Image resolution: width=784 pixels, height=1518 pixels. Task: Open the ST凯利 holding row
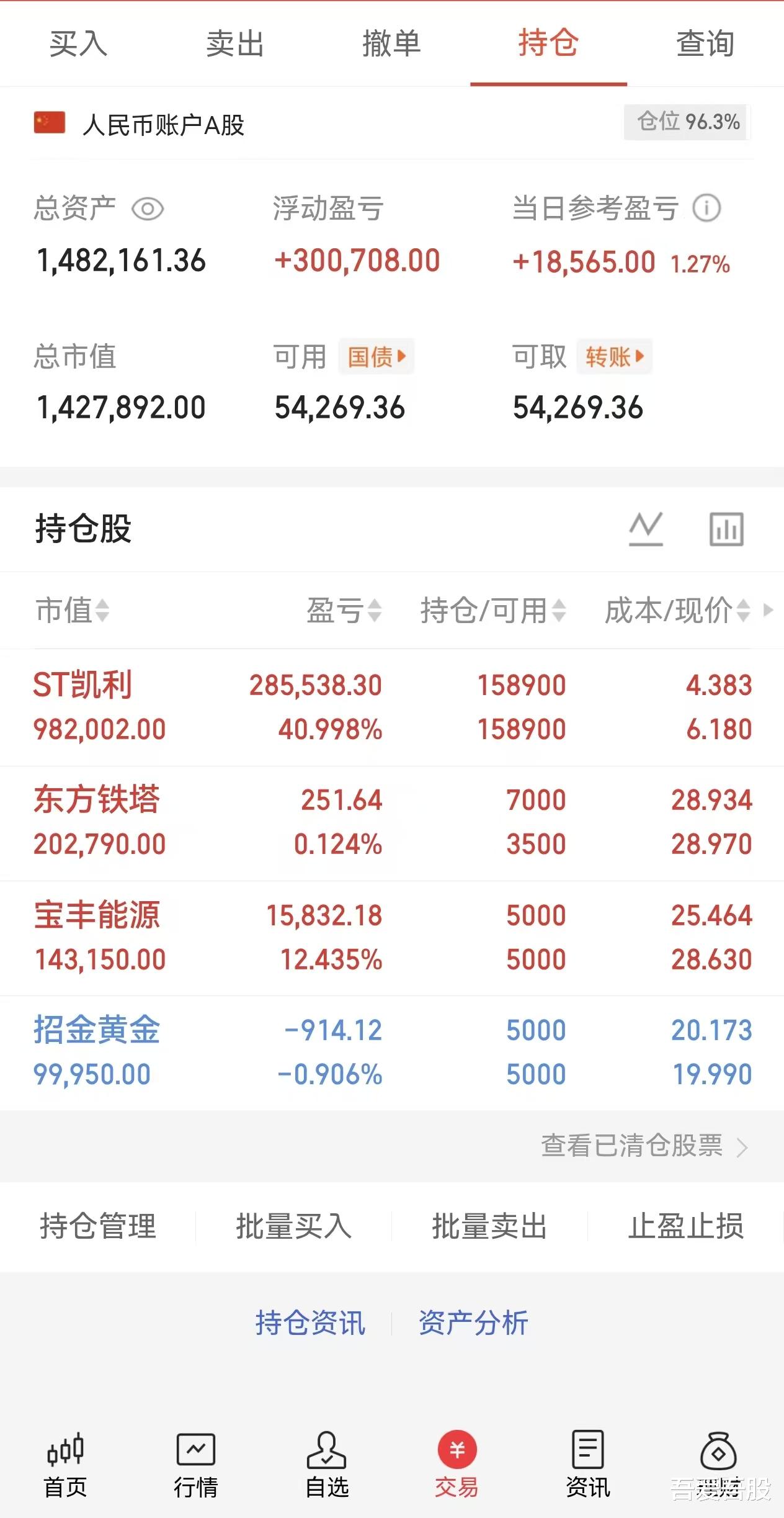pos(392,707)
